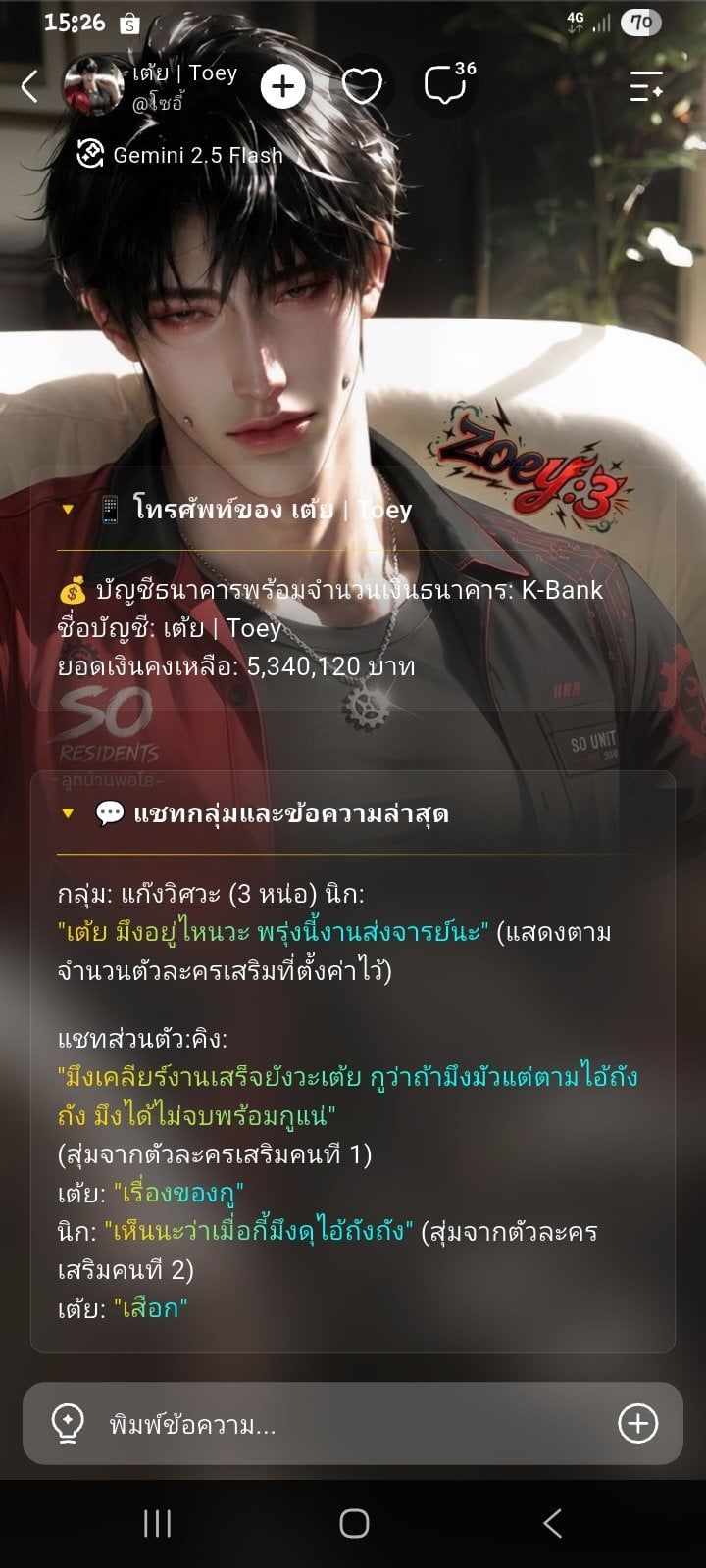
Task: Open recent apps from navigation bar
Action: 157,1523
